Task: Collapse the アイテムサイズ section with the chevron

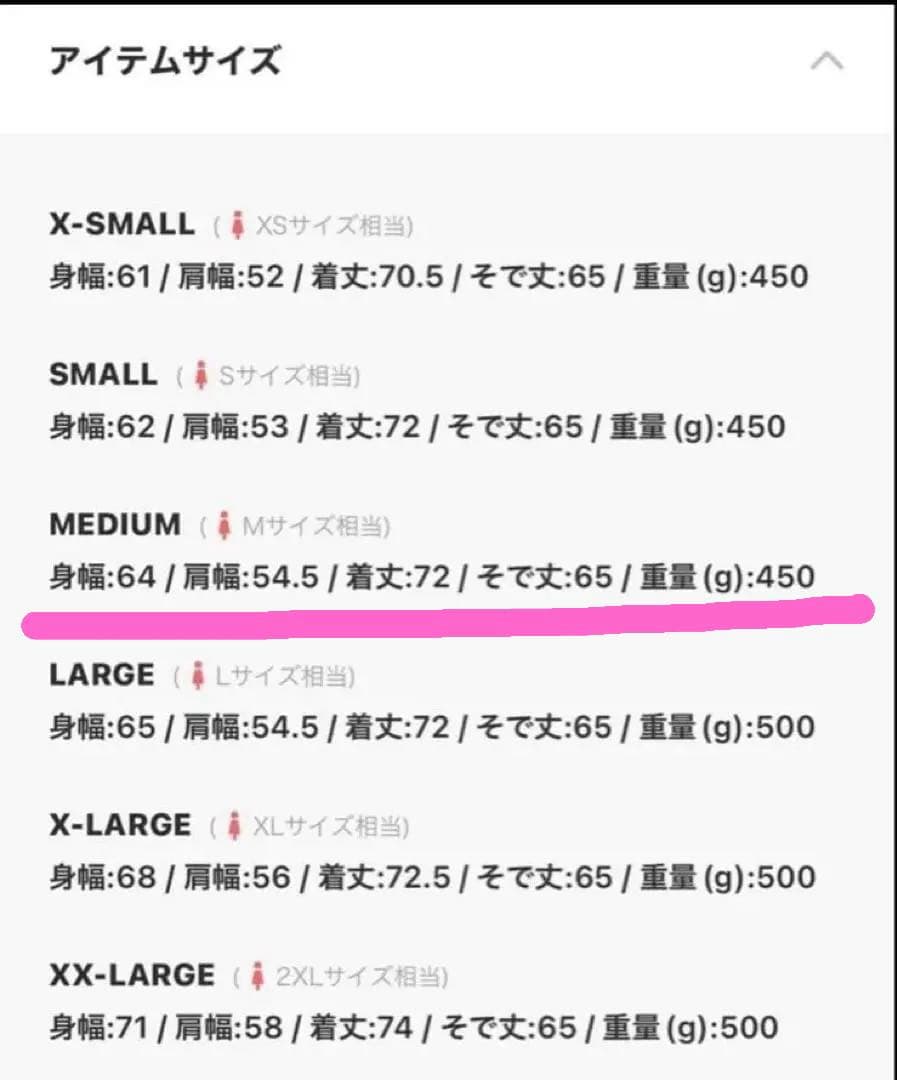Action: 826,60
